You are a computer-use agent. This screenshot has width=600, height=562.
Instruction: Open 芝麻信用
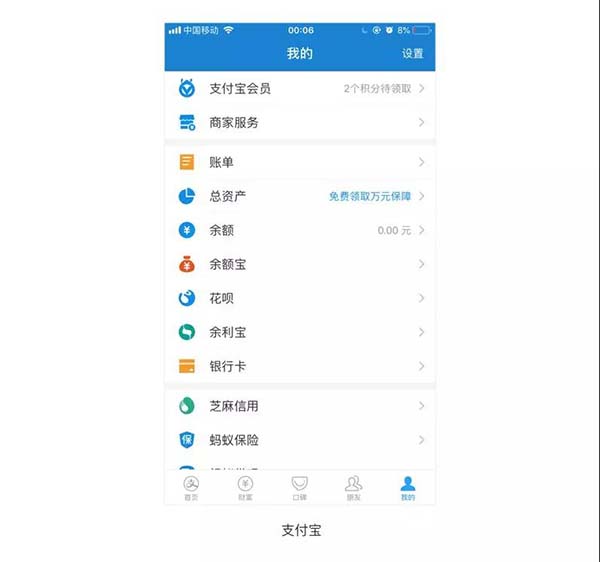[x=300, y=406]
